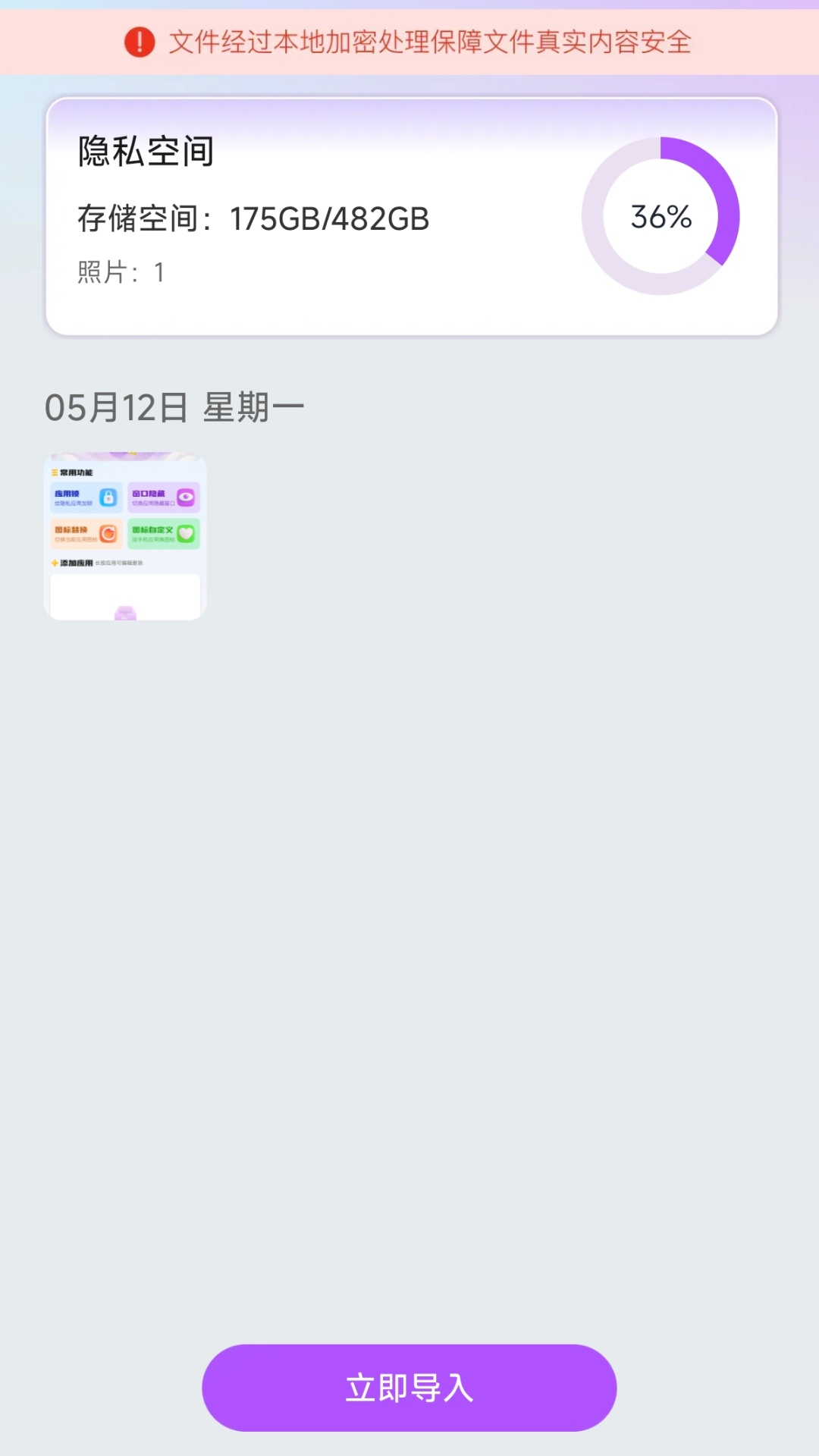Viewport: 819px width, 1456px height.
Task: Select the 应用锁 blue lock icon
Action: [108, 497]
